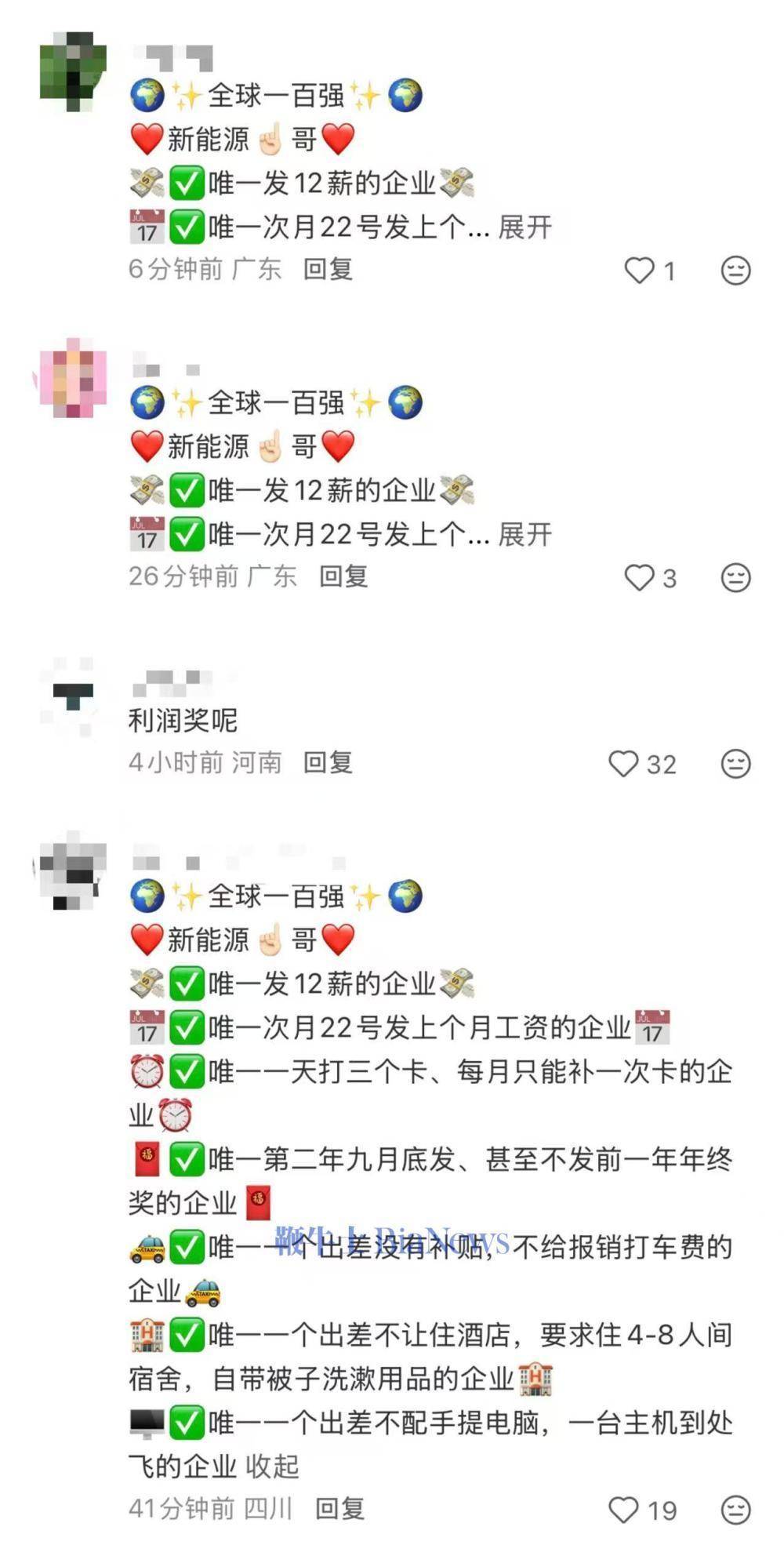Reply to the 26分钟前 广东 comment
The image size is (784, 1552).
point(343,577)
